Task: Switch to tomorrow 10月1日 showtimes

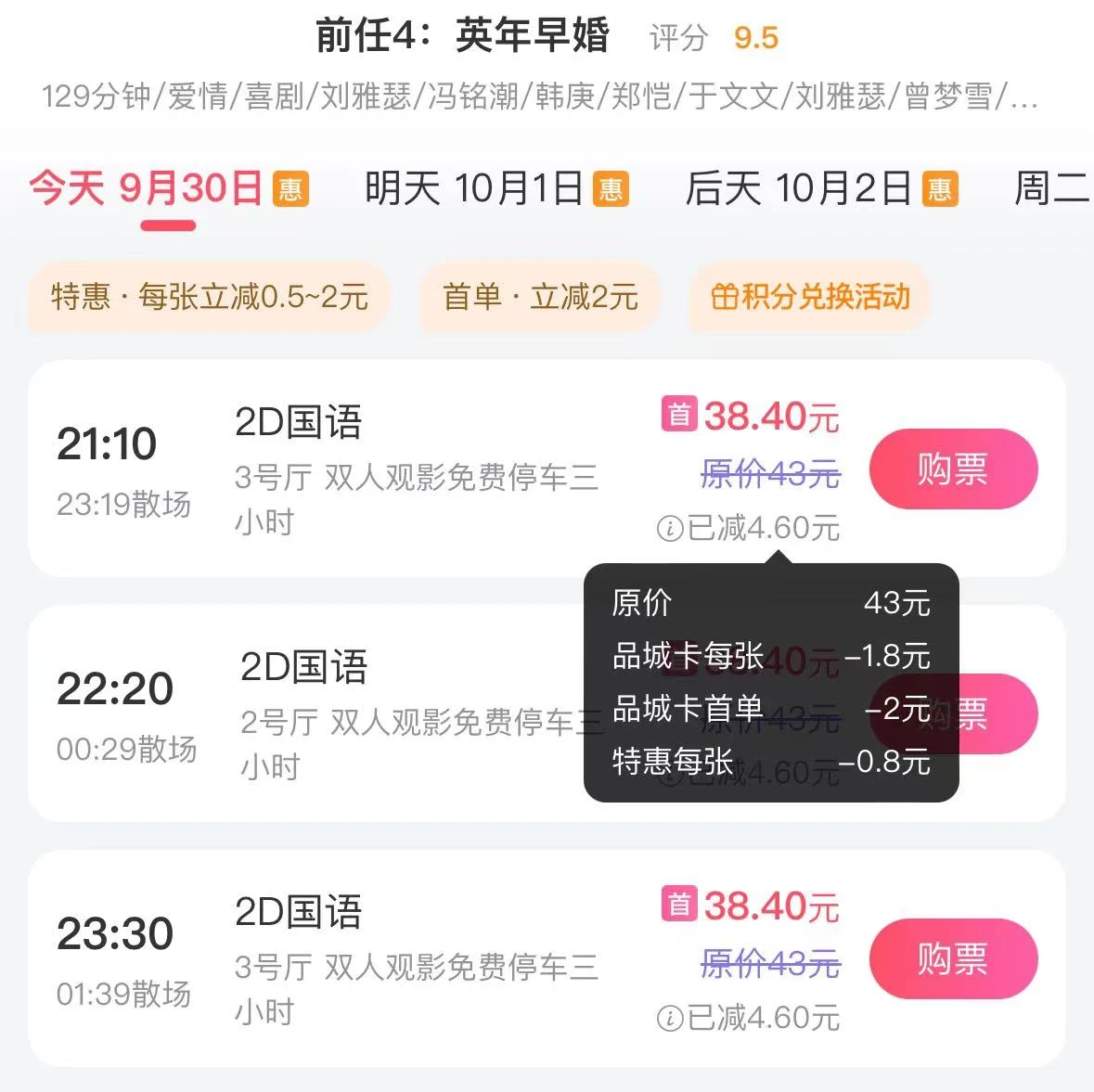Action: pos(495,189)
